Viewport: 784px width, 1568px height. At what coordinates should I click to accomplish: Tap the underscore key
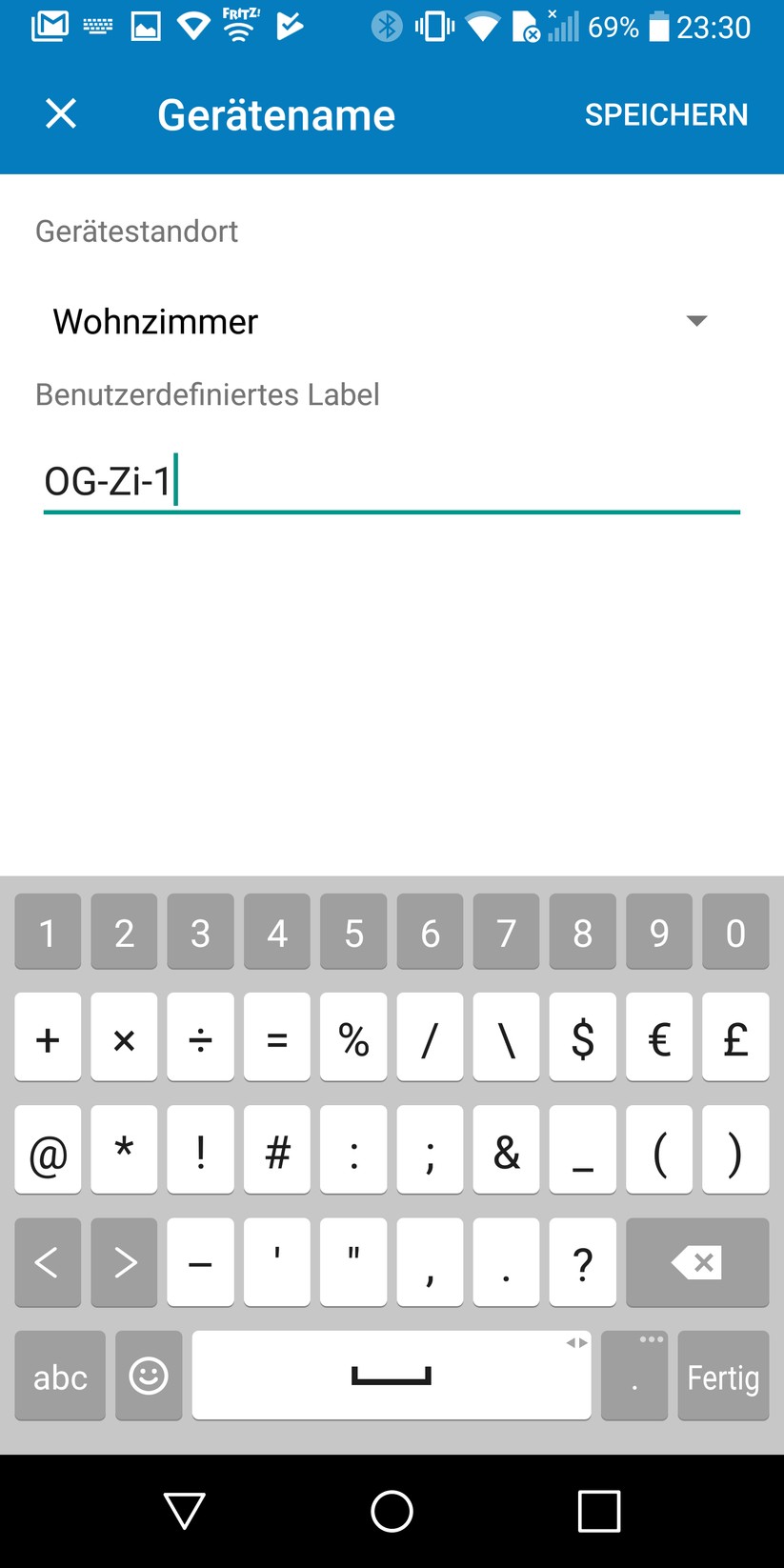[x=583, y=1150]
